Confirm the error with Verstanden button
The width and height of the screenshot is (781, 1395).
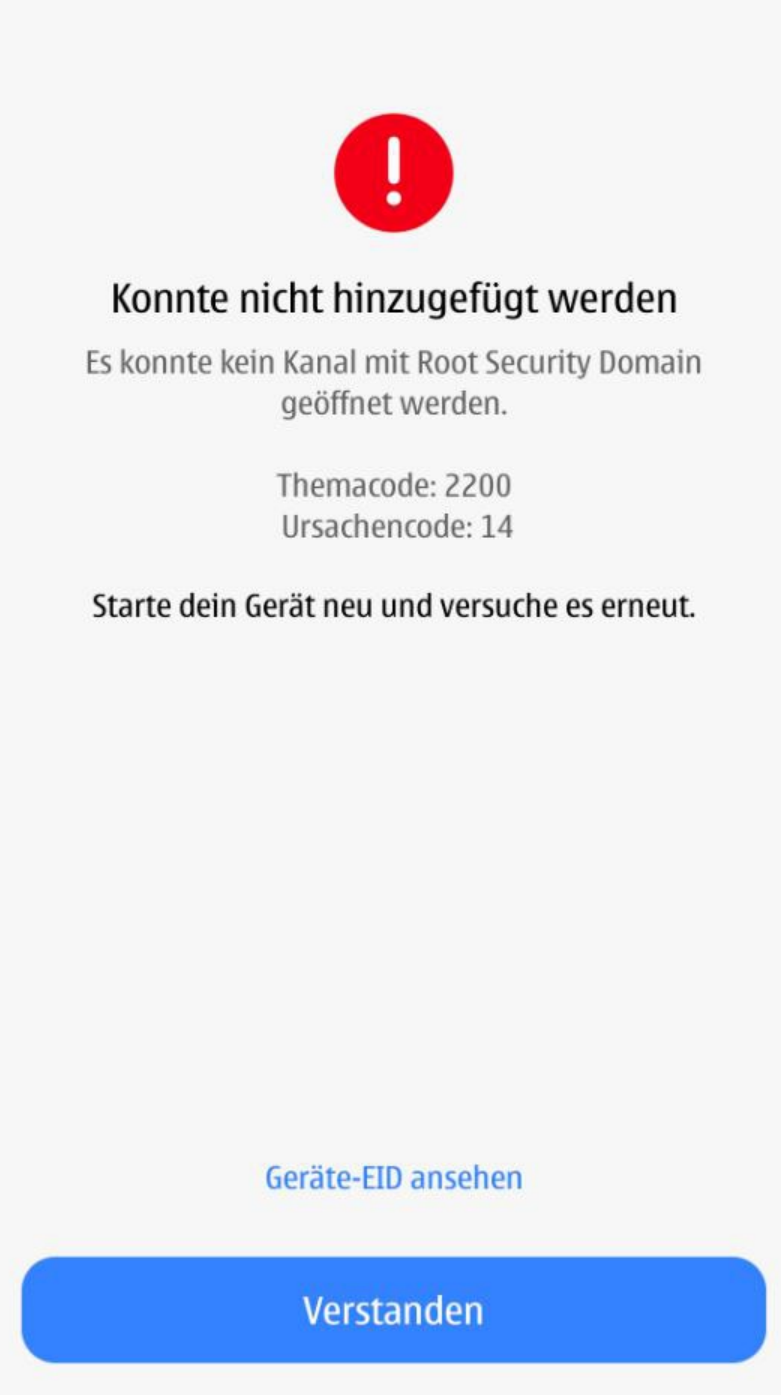point(393,1309)
